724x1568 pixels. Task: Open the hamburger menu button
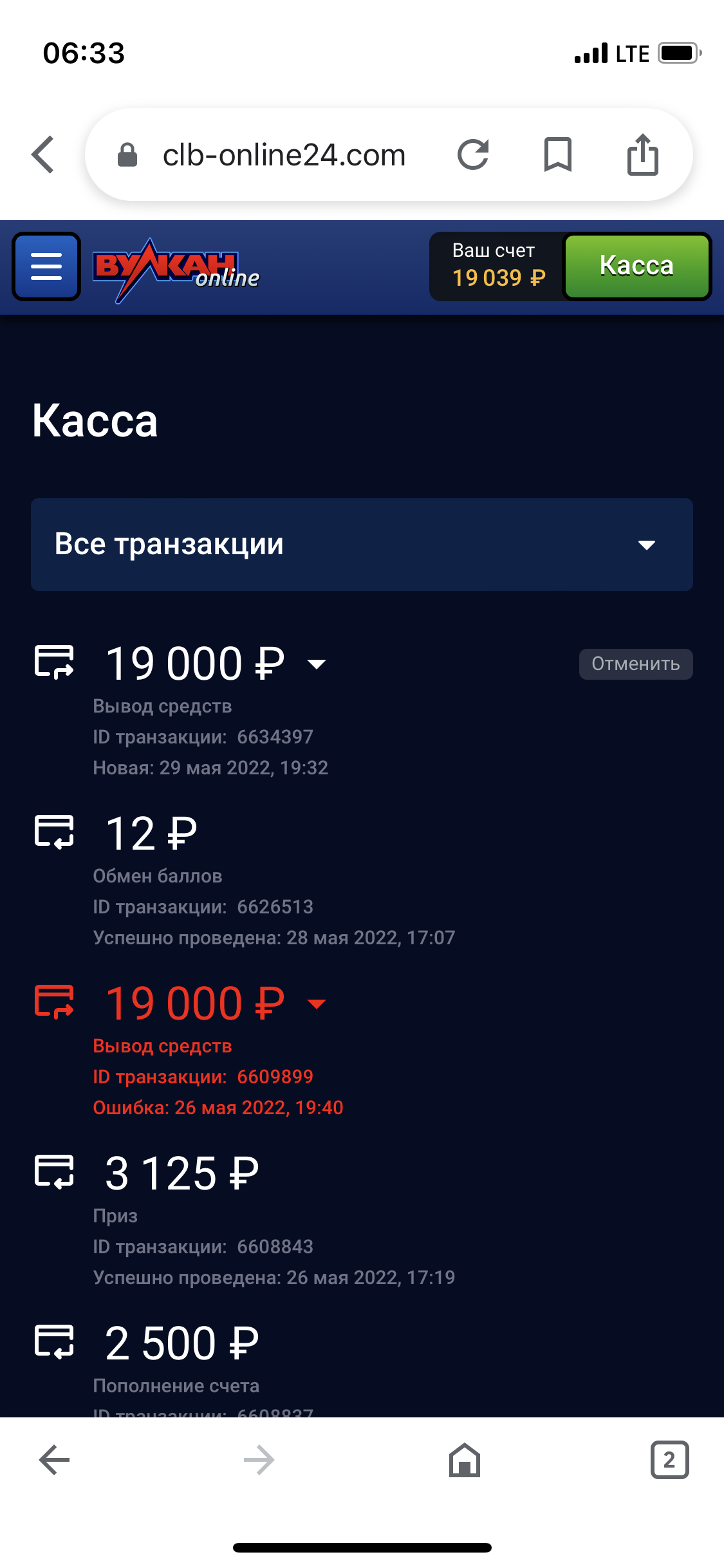(46, 266)
